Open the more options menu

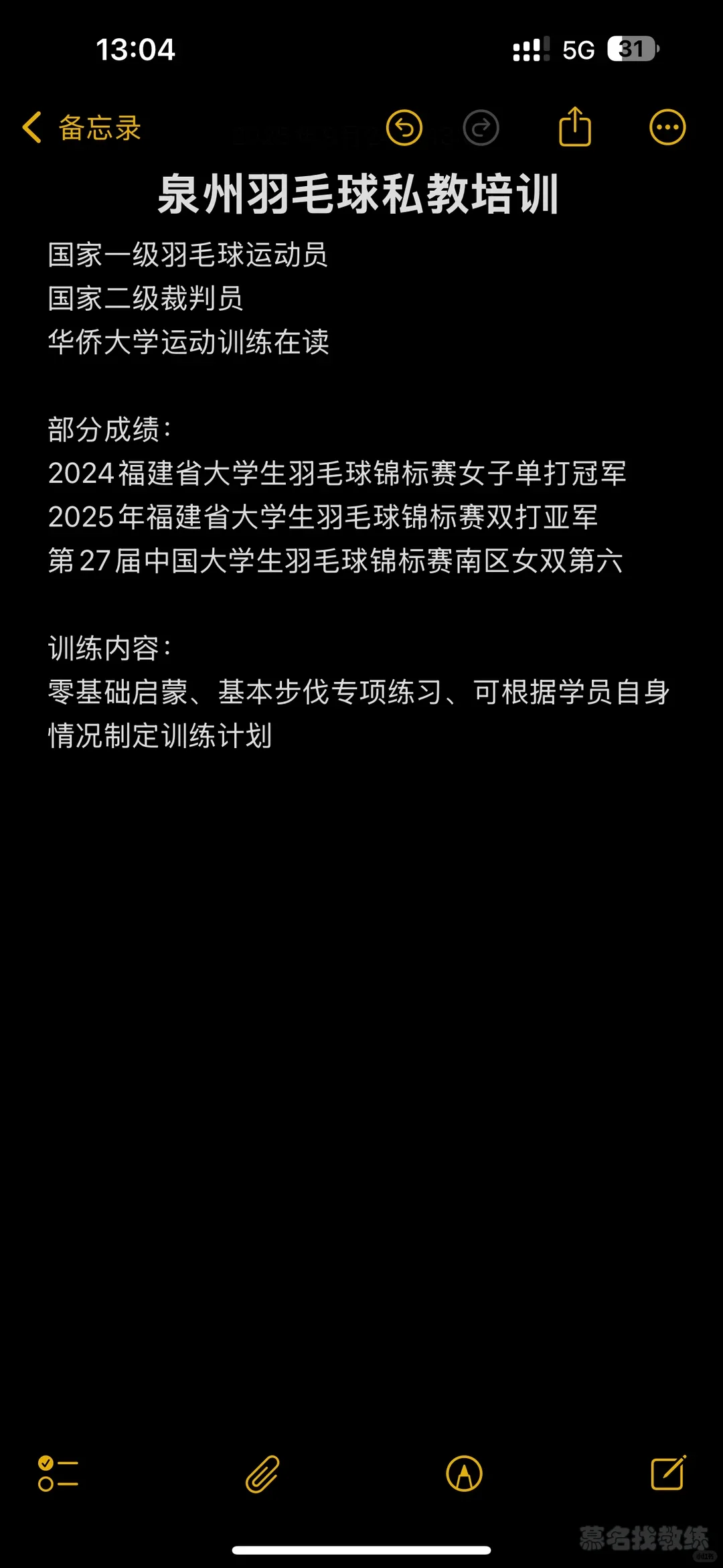tap(667, 127)
